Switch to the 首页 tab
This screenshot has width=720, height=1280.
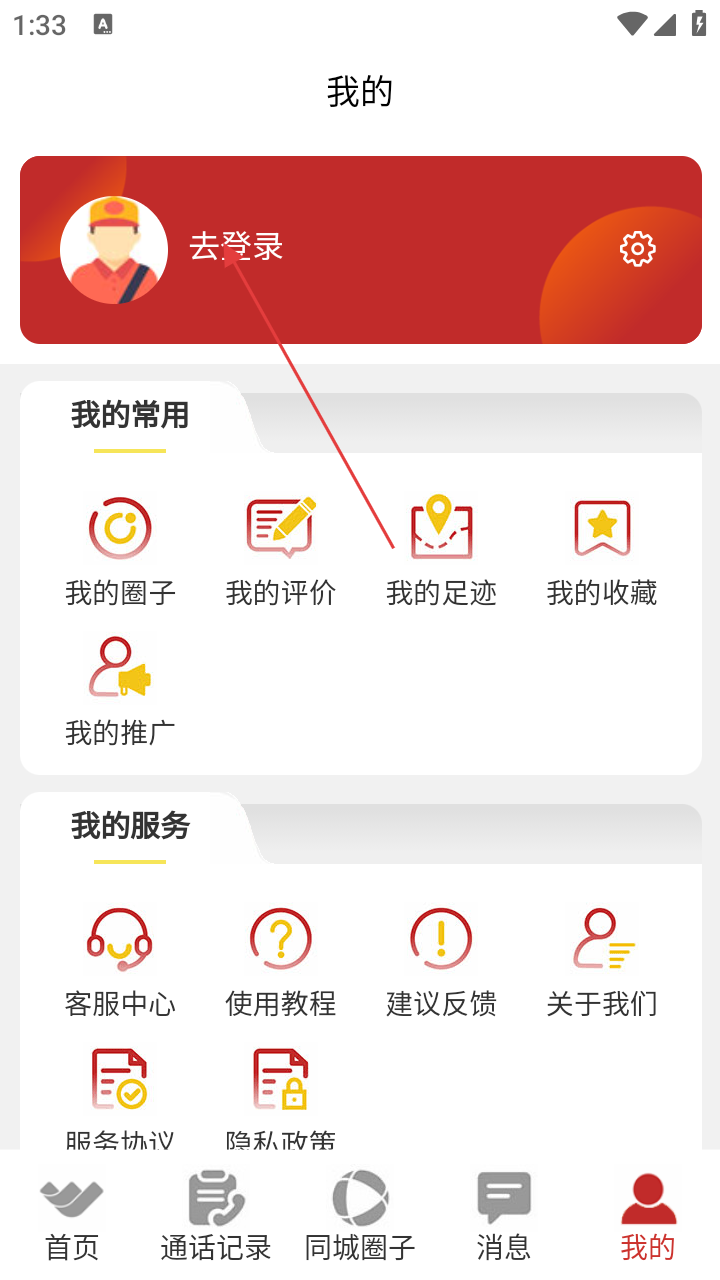(x=72, y=1215)
